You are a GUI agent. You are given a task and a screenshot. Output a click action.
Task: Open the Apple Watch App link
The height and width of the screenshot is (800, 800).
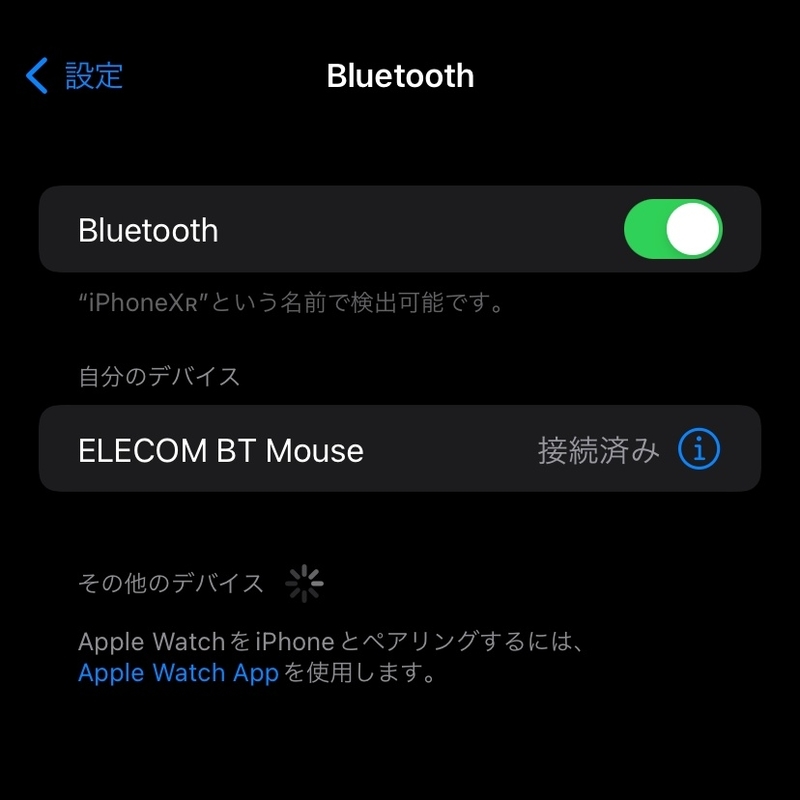(x=178, y=672)
